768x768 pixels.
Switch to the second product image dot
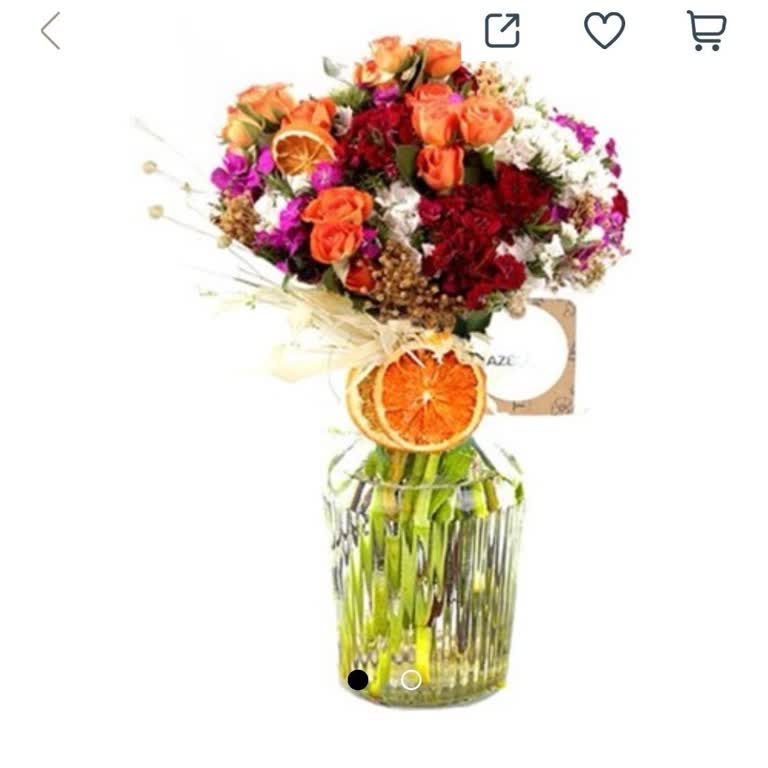point(411,680)
